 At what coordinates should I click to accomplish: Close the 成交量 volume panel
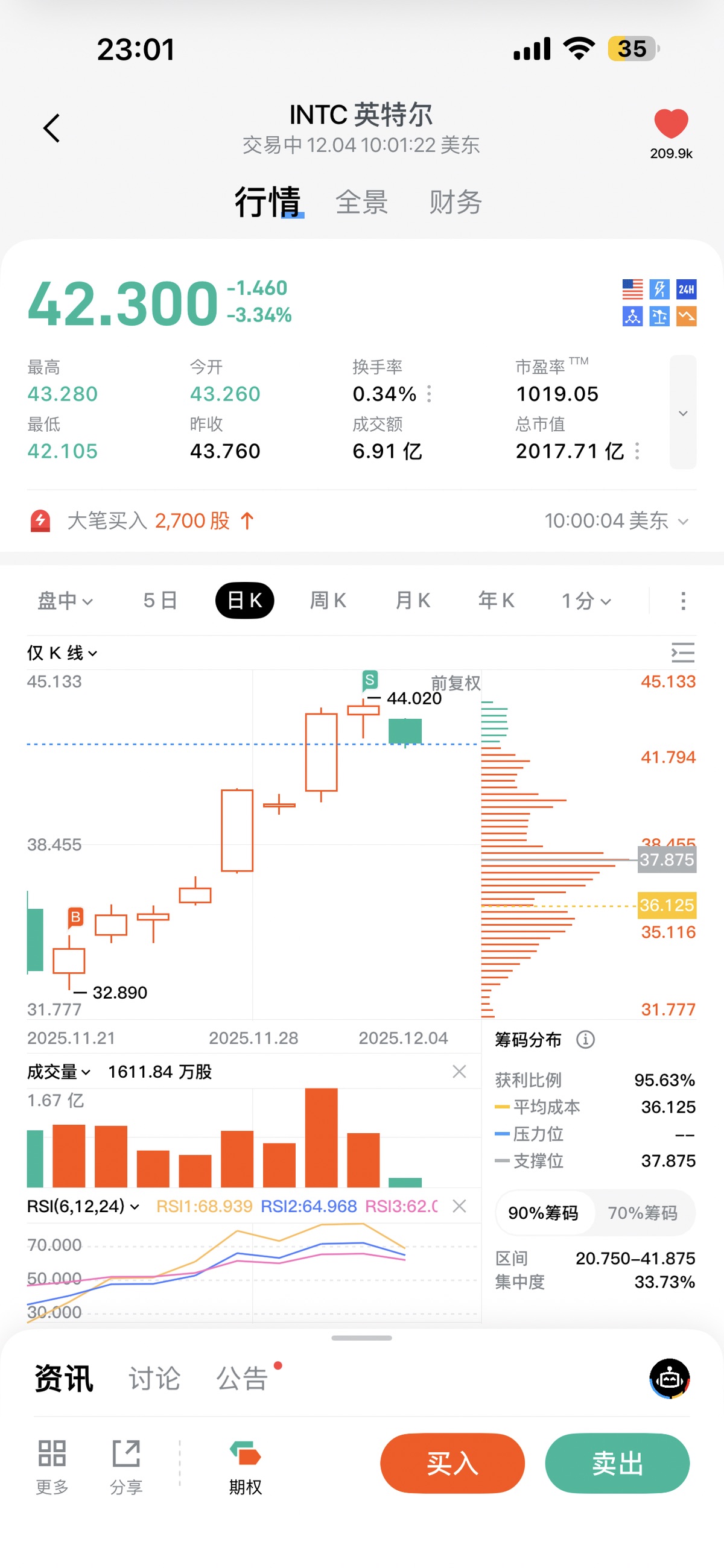tap(459, 1071)
